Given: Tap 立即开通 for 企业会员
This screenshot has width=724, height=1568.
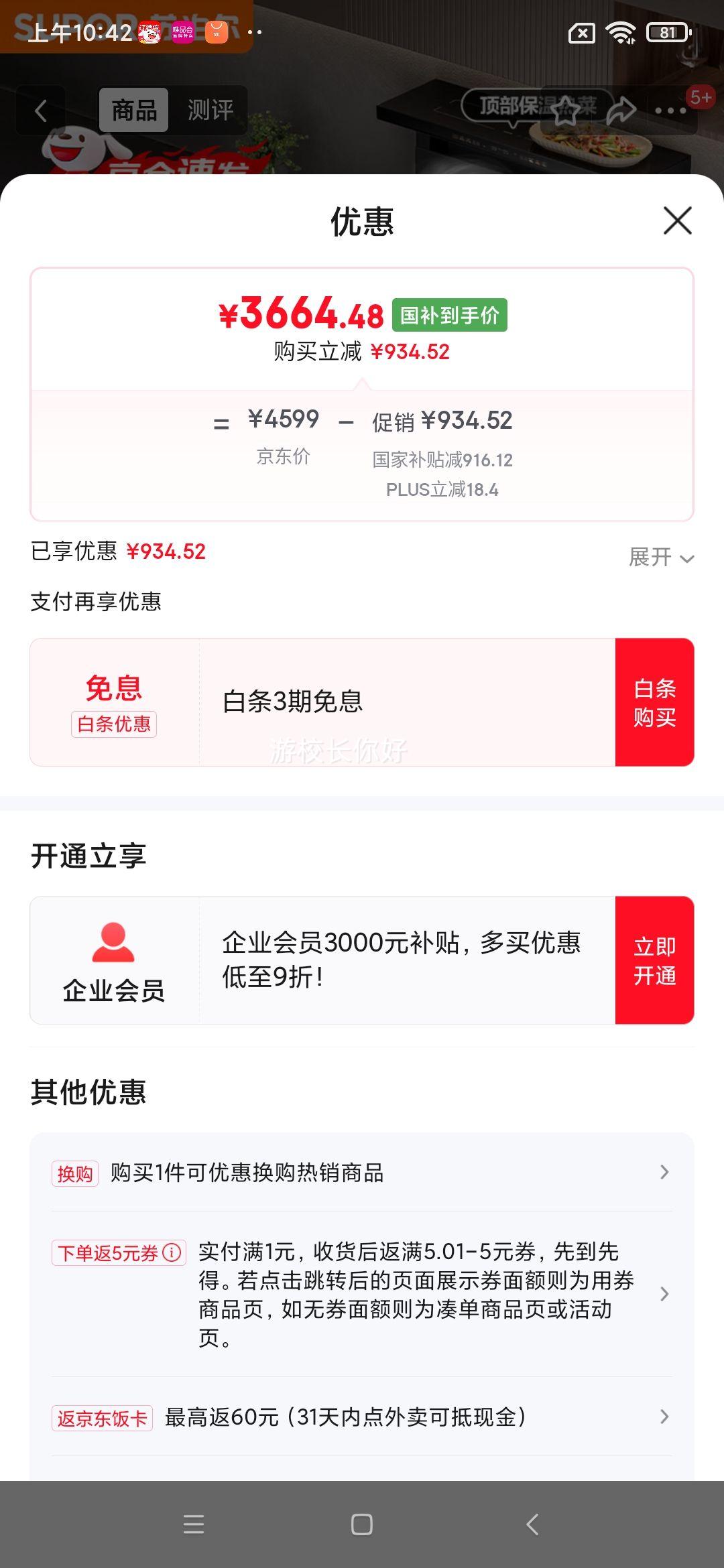Looking at the screenshot, I should (x=654, y=960).
